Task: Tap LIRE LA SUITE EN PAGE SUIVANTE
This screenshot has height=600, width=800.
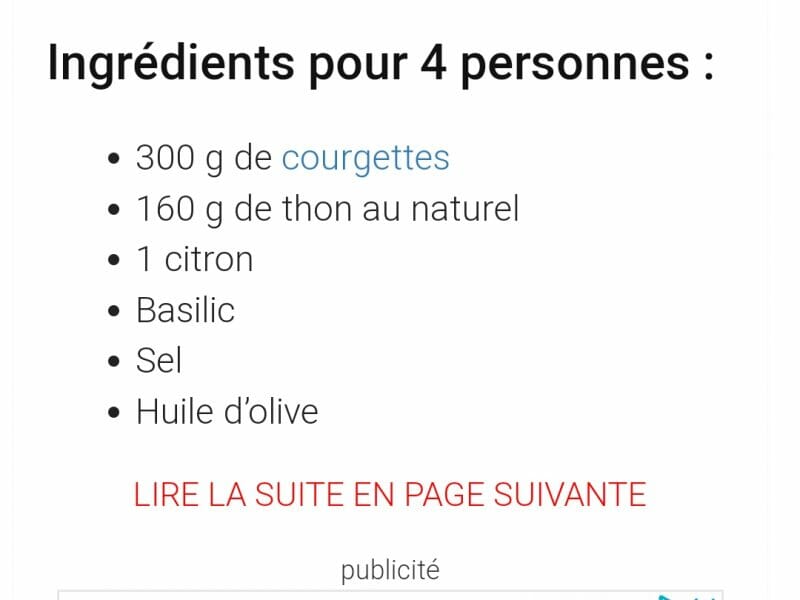Action: point(390,494)
